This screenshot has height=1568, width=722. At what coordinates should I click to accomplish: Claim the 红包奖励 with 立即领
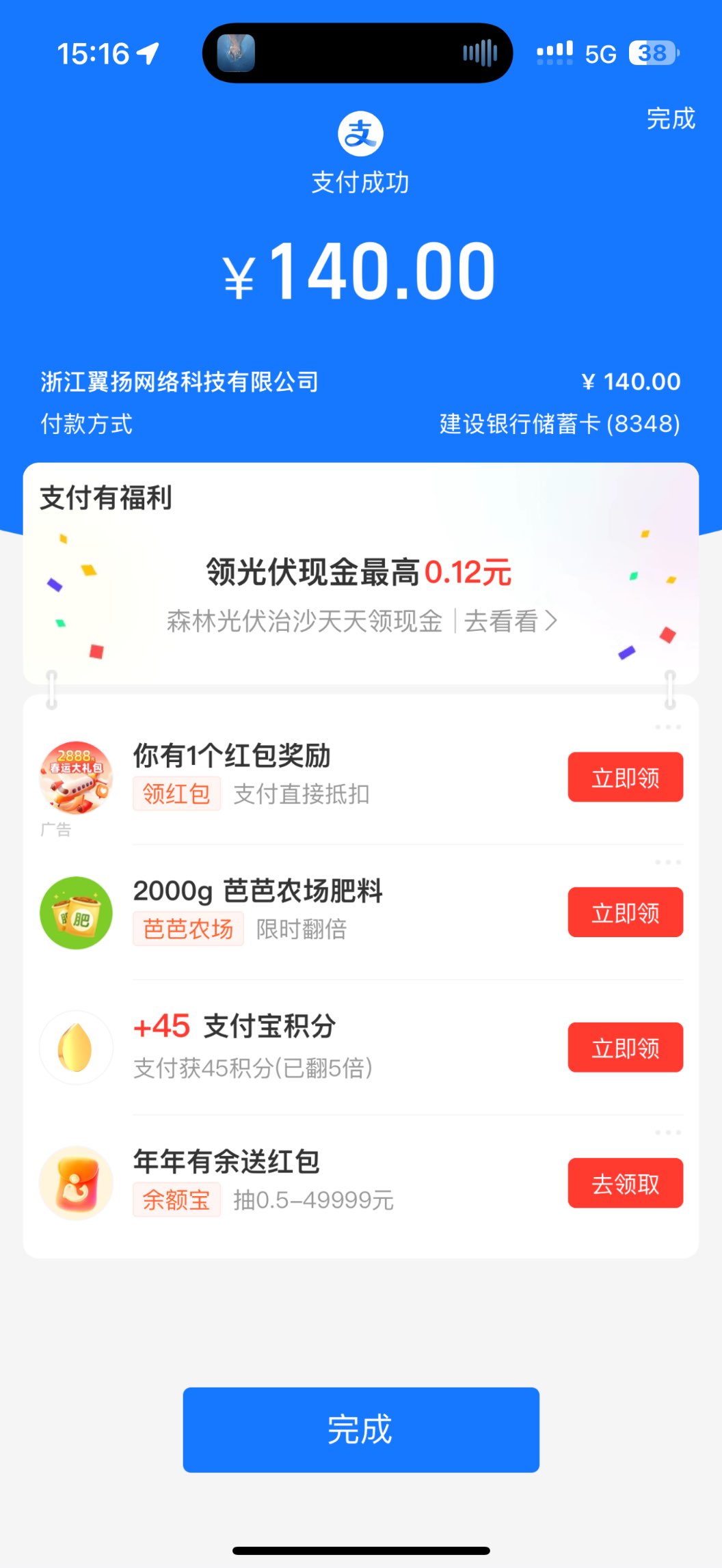(625, 777)
